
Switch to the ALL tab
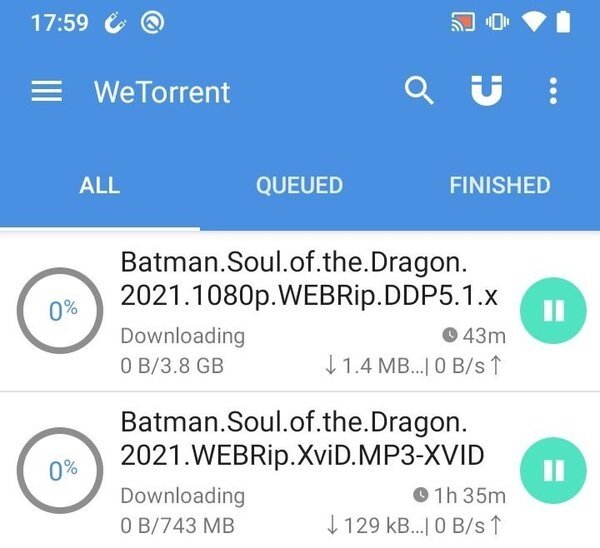[99, 185]
